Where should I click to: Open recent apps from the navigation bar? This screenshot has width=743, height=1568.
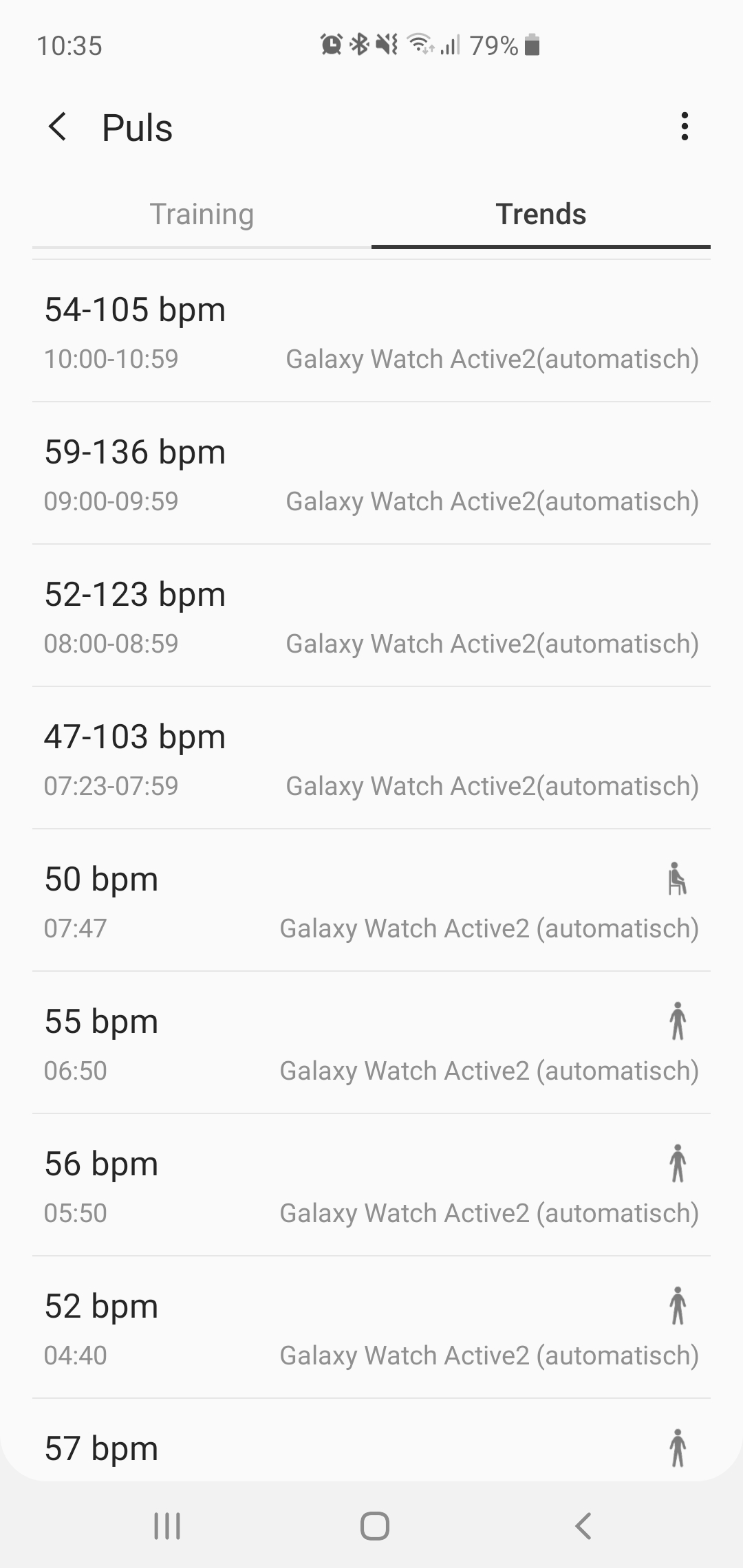click(x=167, y=1526)
